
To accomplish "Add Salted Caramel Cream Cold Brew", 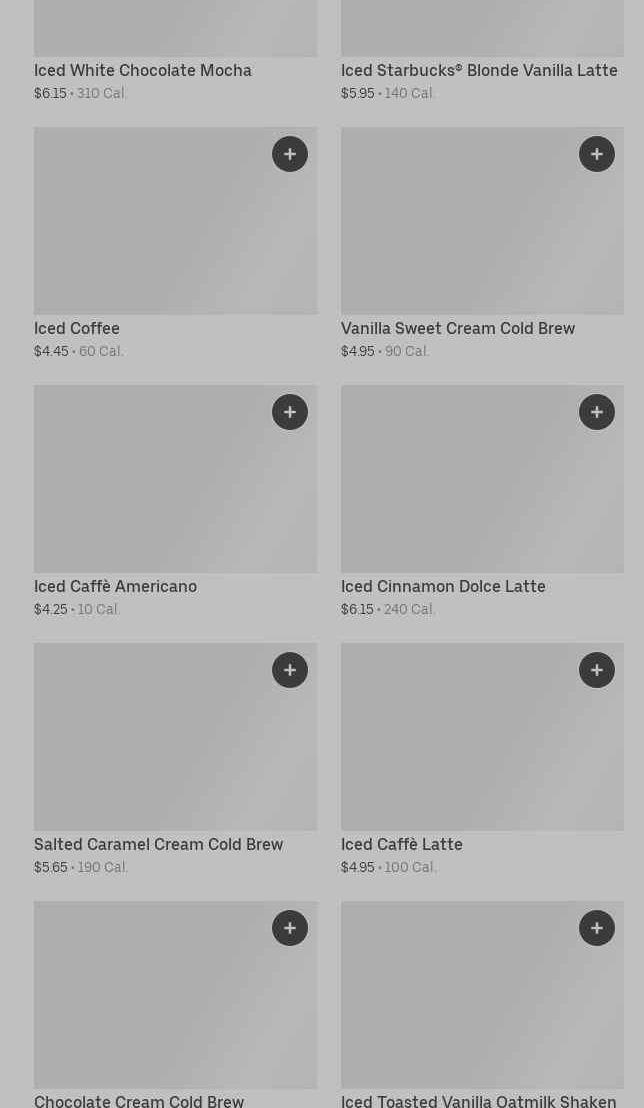I will click(290, 670).
